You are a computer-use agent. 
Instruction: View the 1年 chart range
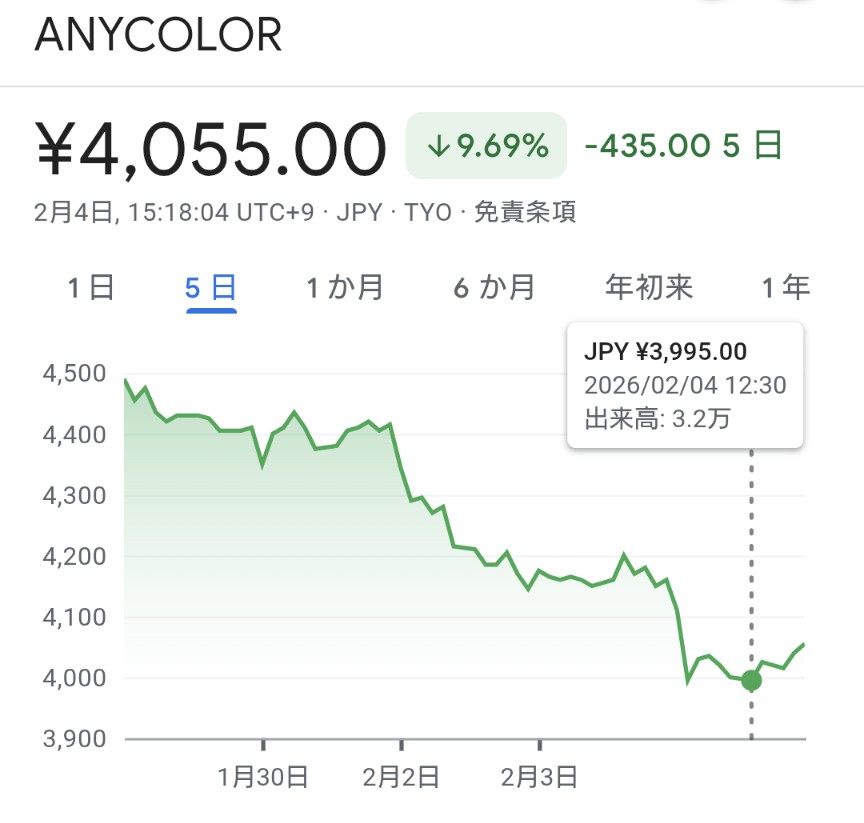786,288
